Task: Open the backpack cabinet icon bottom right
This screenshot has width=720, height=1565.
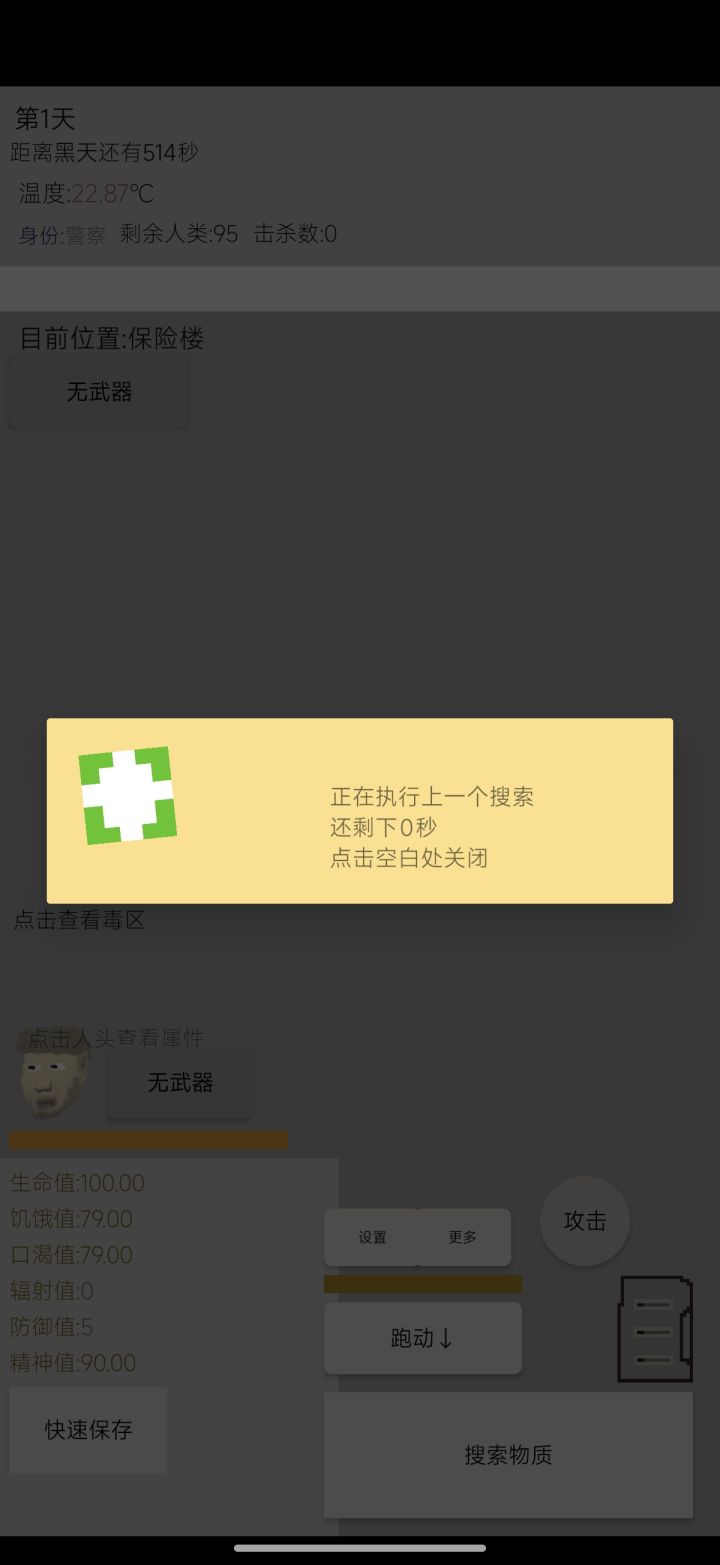Action: (654, 1330)
